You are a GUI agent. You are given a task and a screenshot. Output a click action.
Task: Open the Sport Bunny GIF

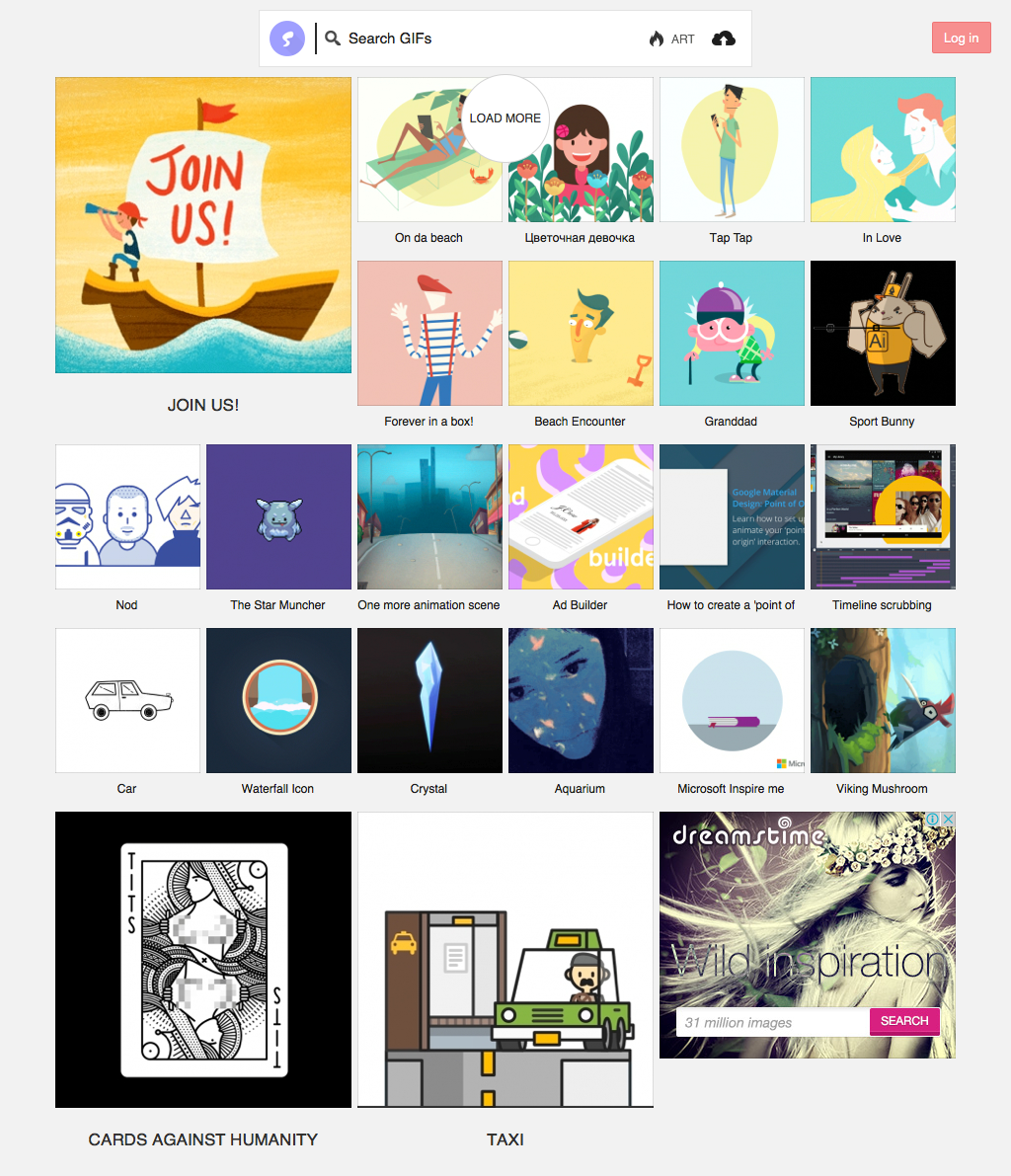coord(883,333)
